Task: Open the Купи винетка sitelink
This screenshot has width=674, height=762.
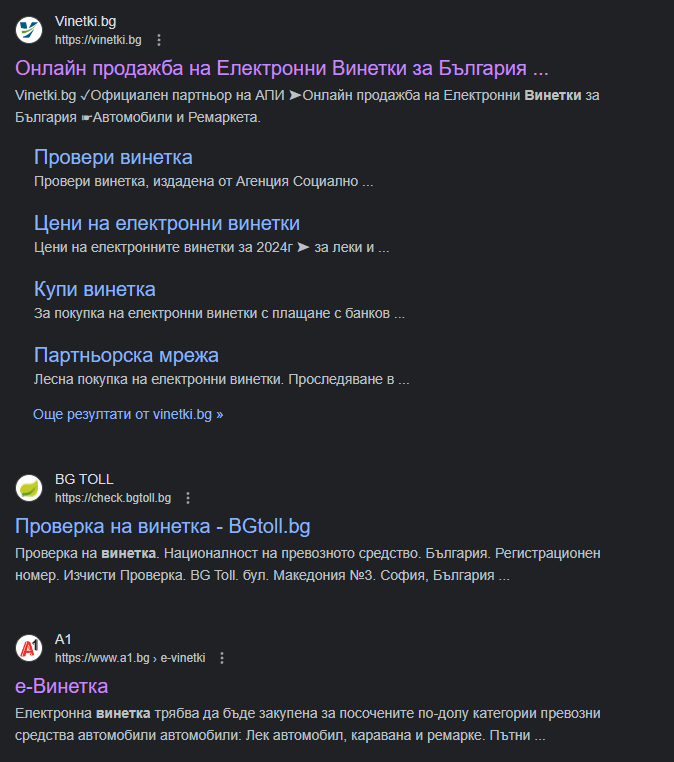Action: [x=94, y=289]
